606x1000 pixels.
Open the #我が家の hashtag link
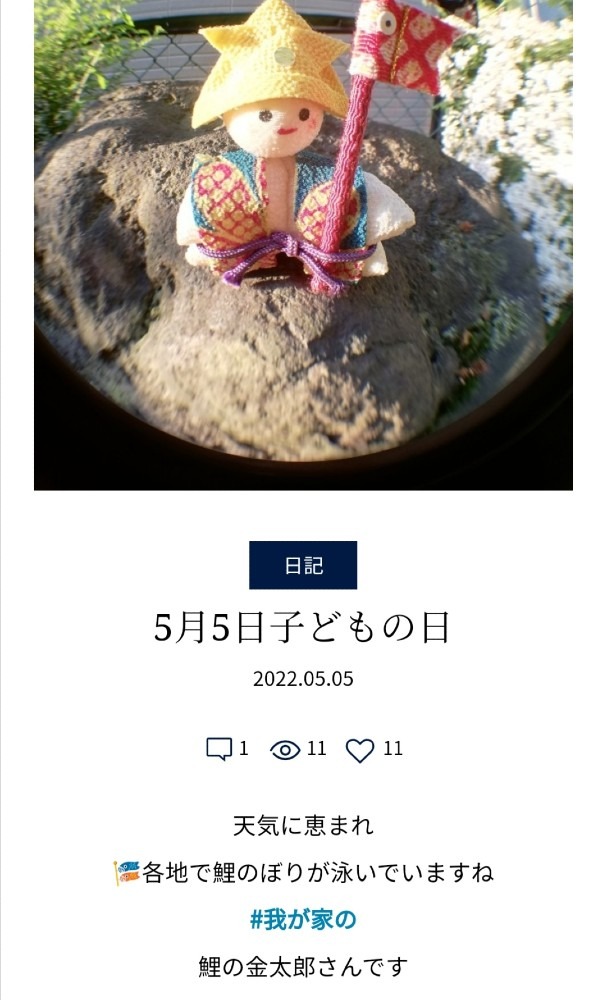coord(303,919)
